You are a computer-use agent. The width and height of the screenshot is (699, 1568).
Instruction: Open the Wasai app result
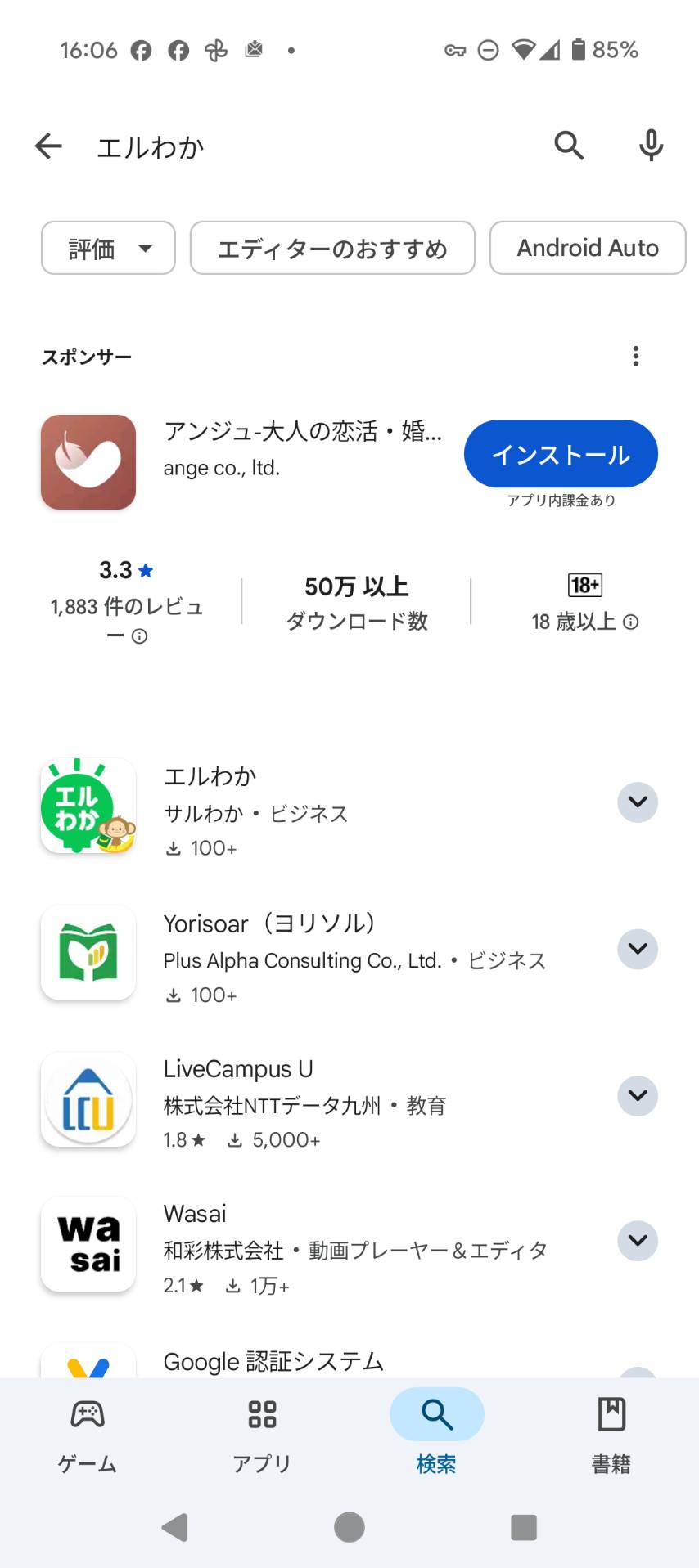tap(319, 1245)
